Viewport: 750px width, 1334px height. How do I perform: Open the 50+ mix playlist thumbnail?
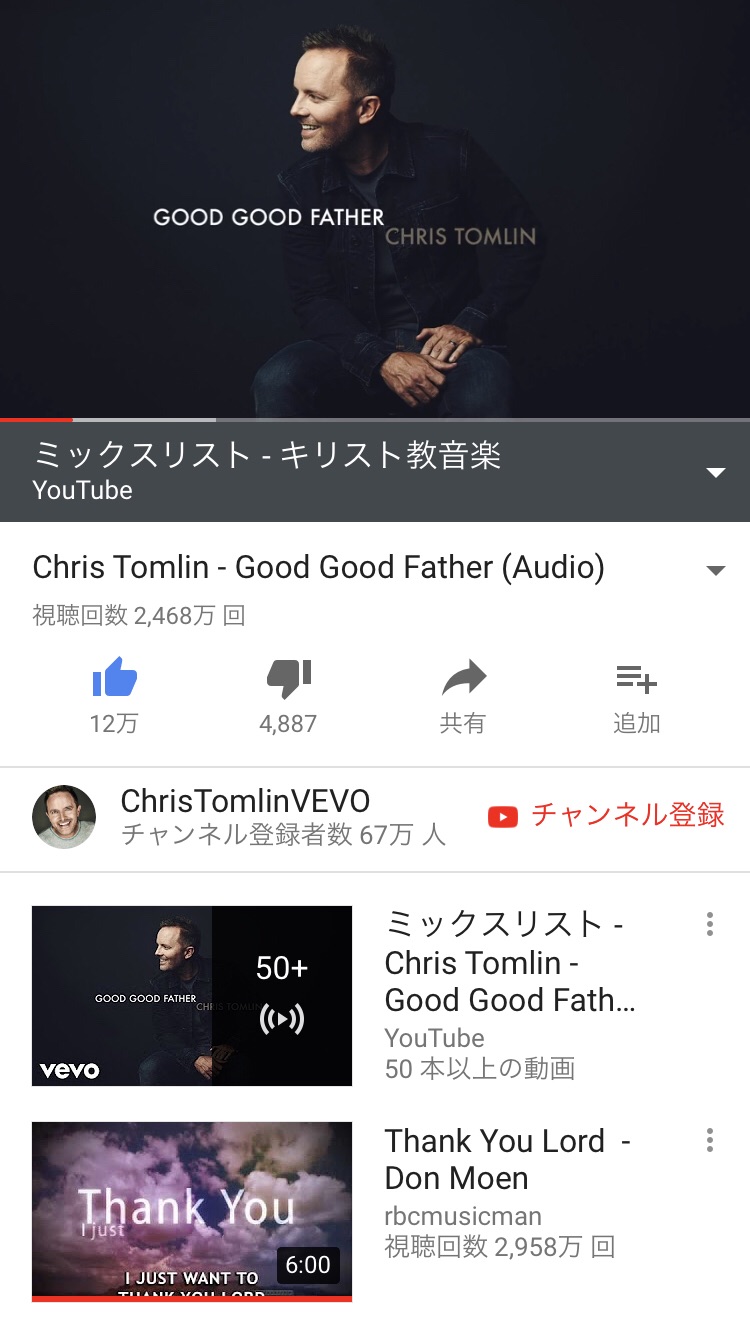192,995
